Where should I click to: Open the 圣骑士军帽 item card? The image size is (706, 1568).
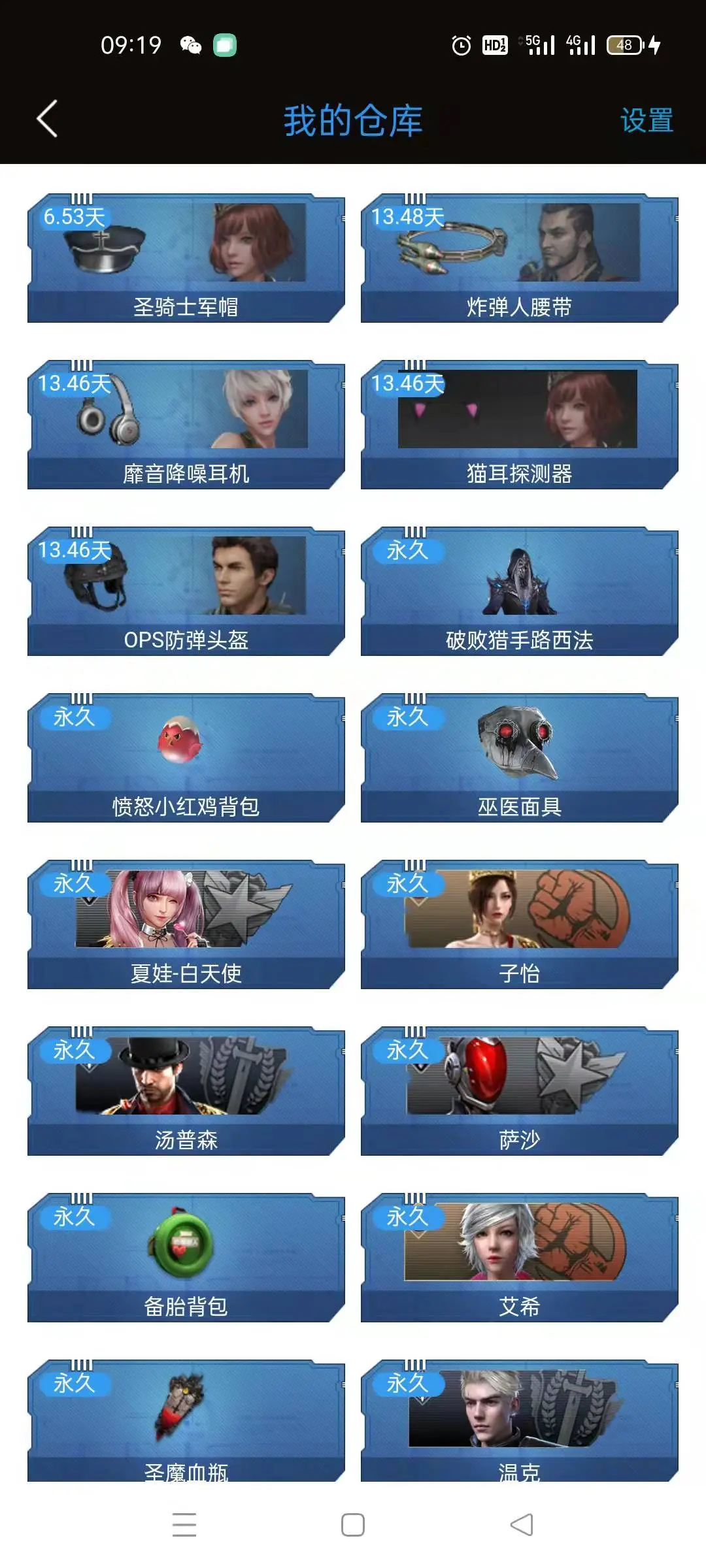tap(186, 258)
